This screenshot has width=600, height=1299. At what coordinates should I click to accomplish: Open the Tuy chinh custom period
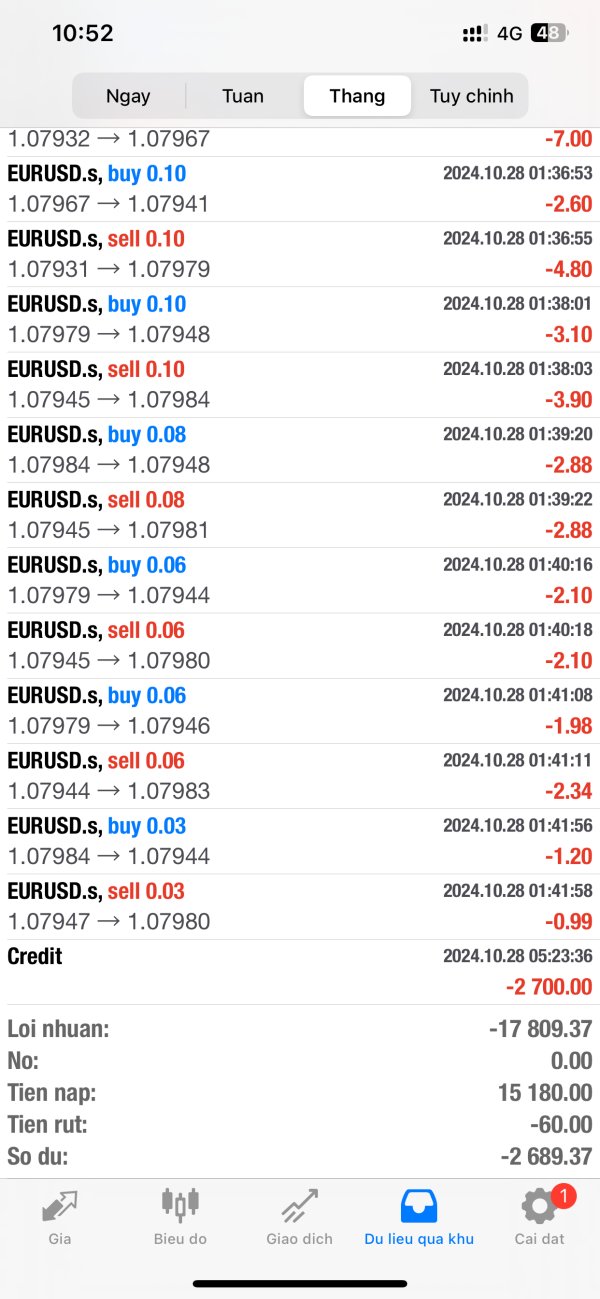coord(471,96)
